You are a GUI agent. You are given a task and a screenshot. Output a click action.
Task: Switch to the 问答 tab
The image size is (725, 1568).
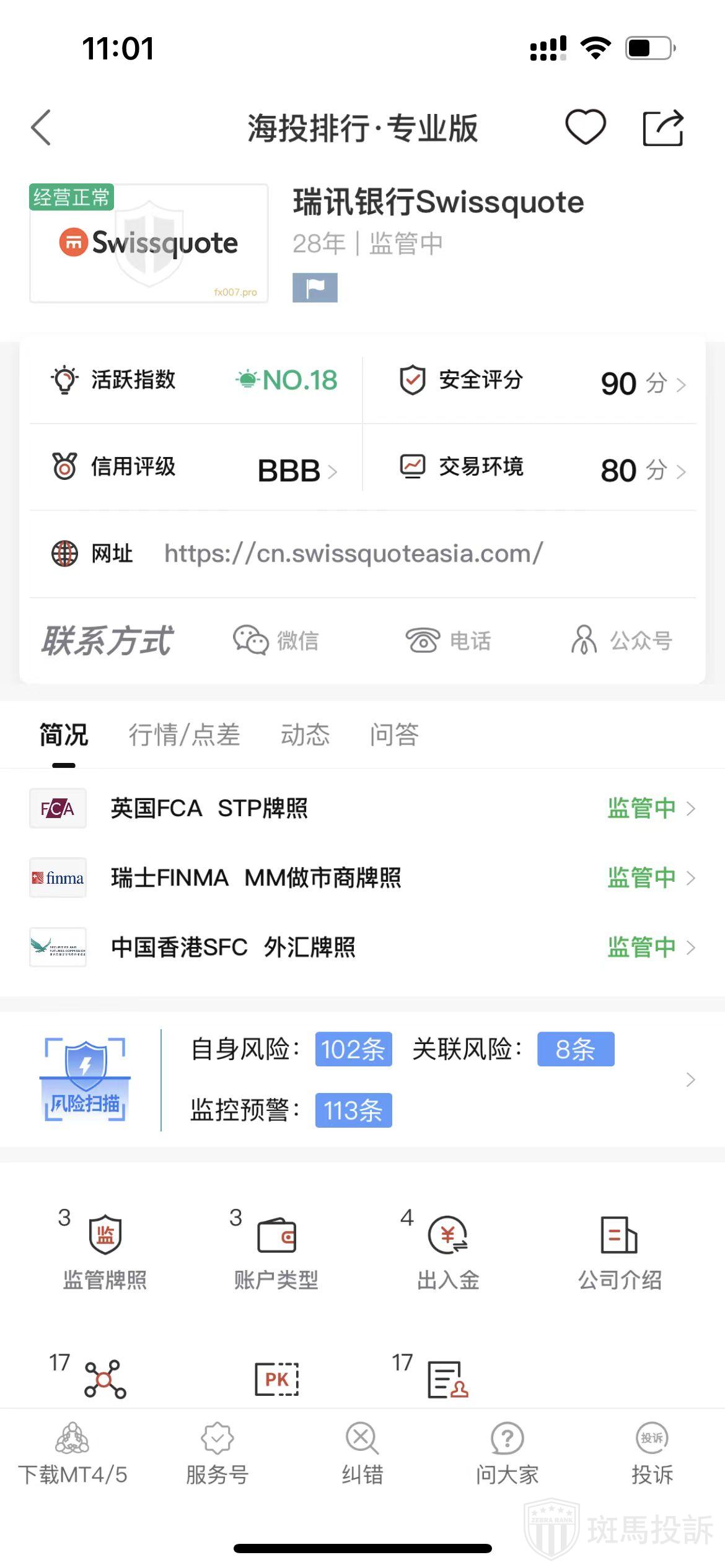pyautogui.click(x=394, y=735)
